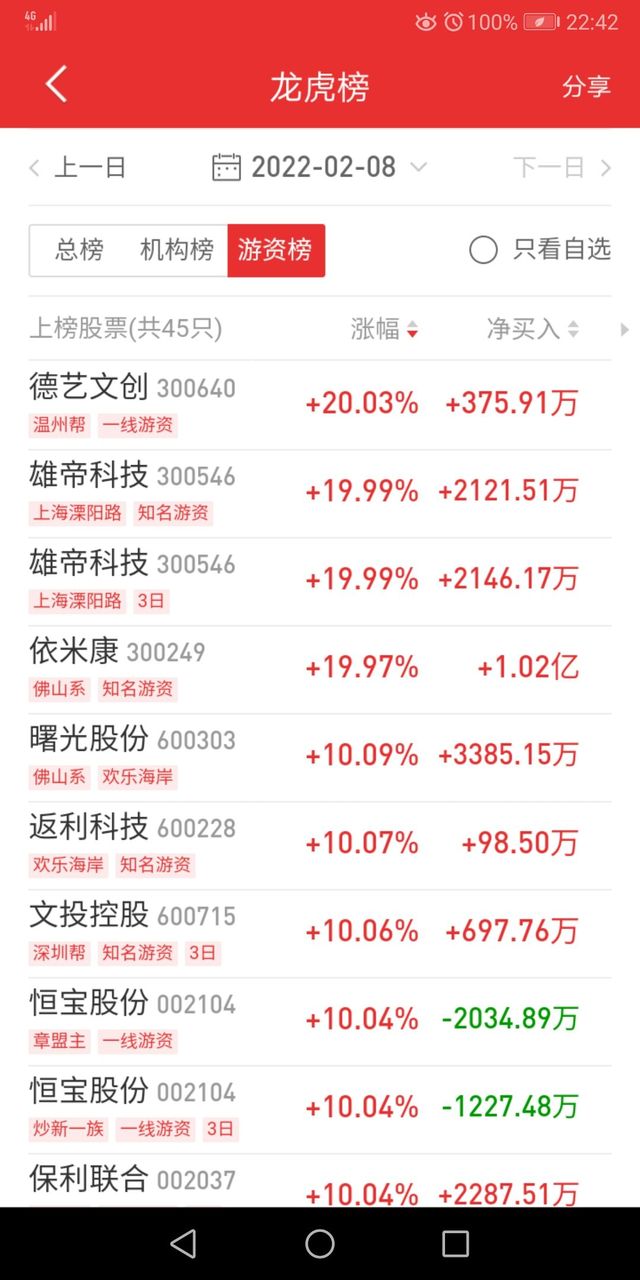
Task: Open the date picker showing 2022-02-08
Action: (320, 167)
